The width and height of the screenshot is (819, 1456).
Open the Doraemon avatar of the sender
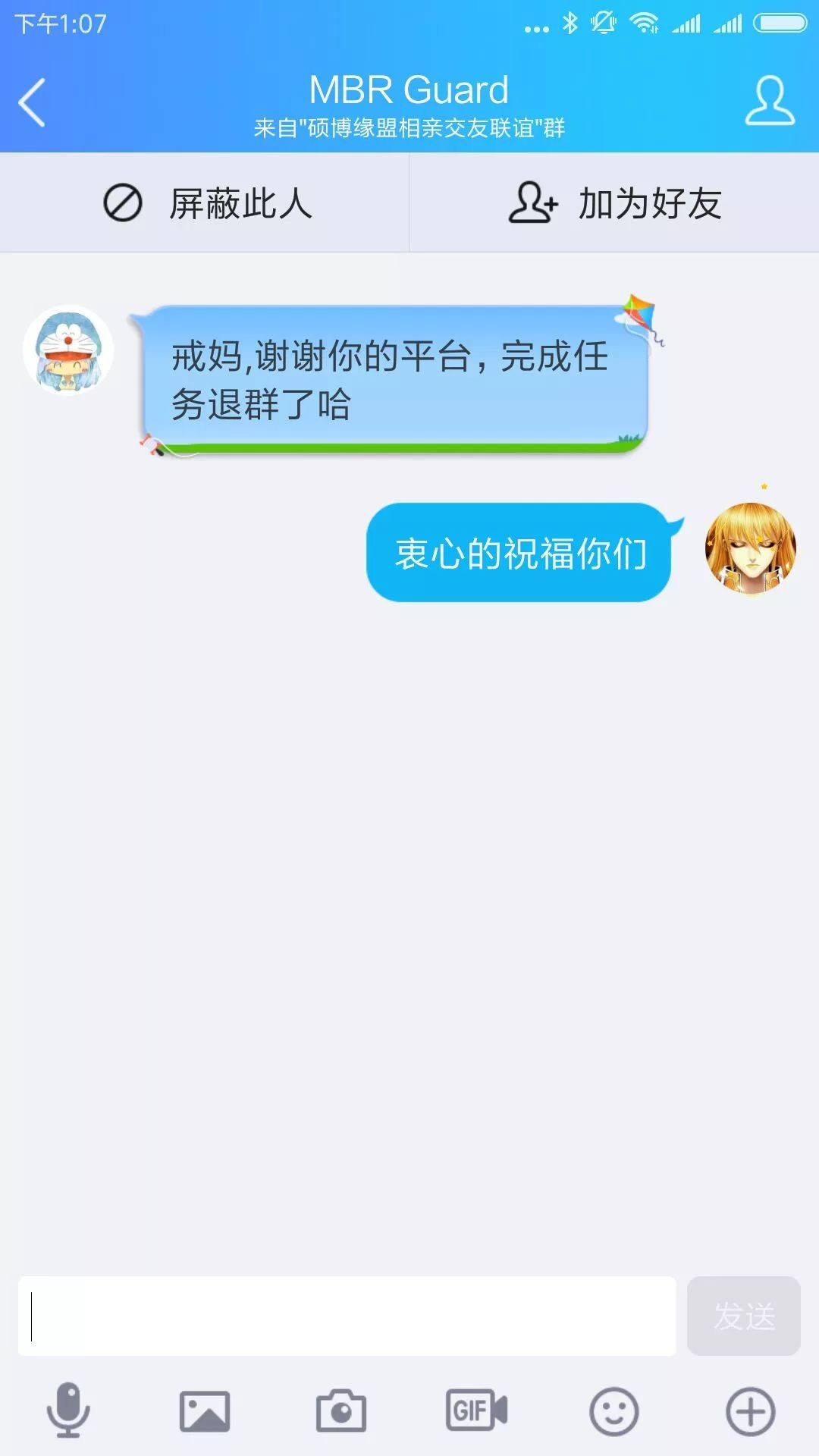[x=68, y=350]
